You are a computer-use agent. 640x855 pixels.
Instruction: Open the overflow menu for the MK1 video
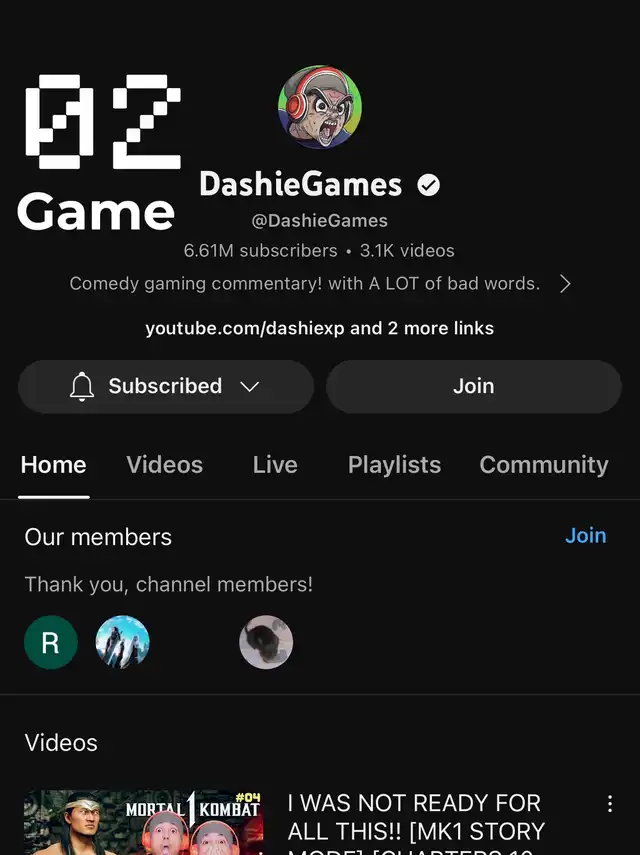(609, 804)
